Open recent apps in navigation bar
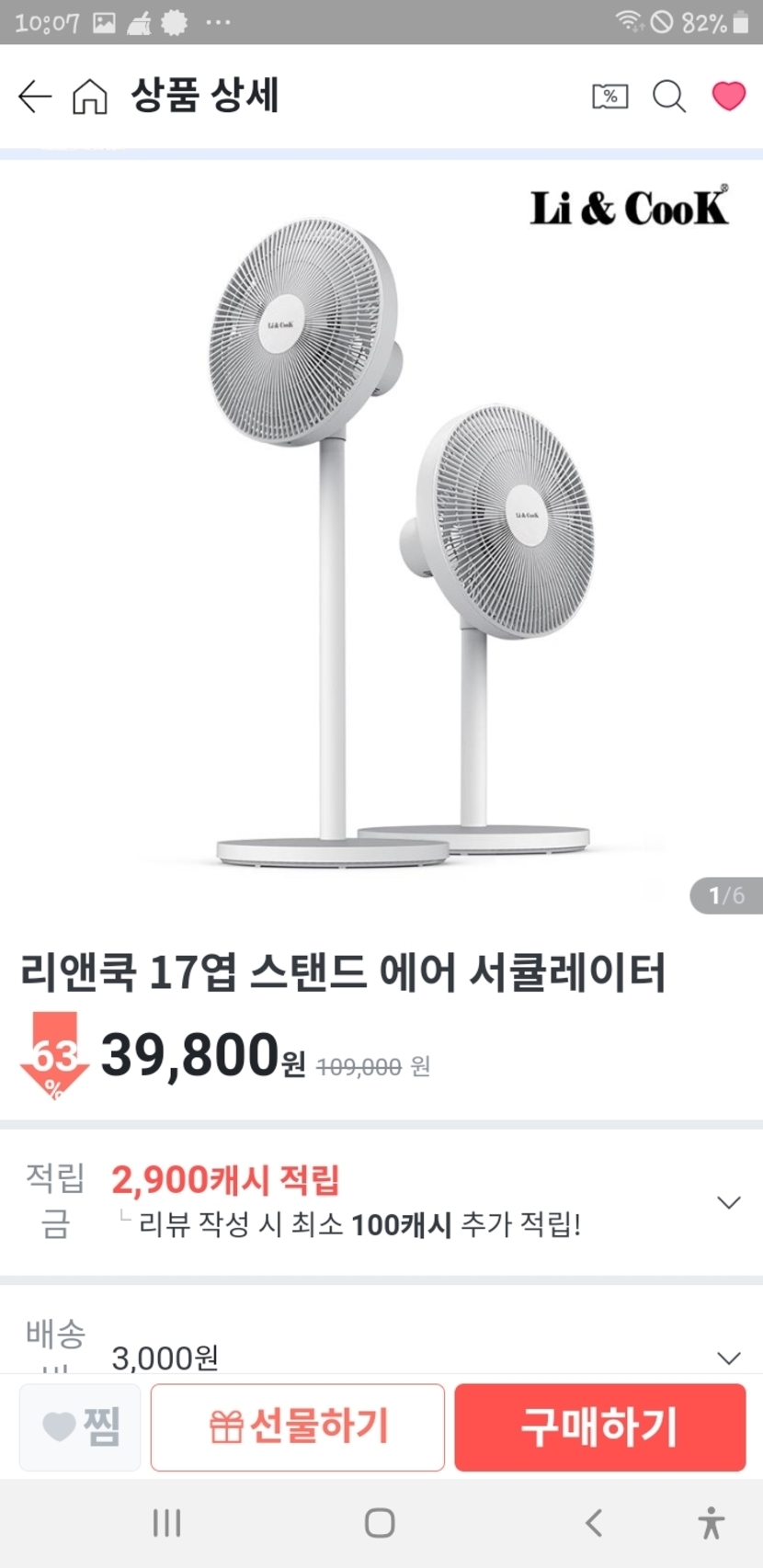This screenshot has width=763, height=1568. pos(166,1523)
